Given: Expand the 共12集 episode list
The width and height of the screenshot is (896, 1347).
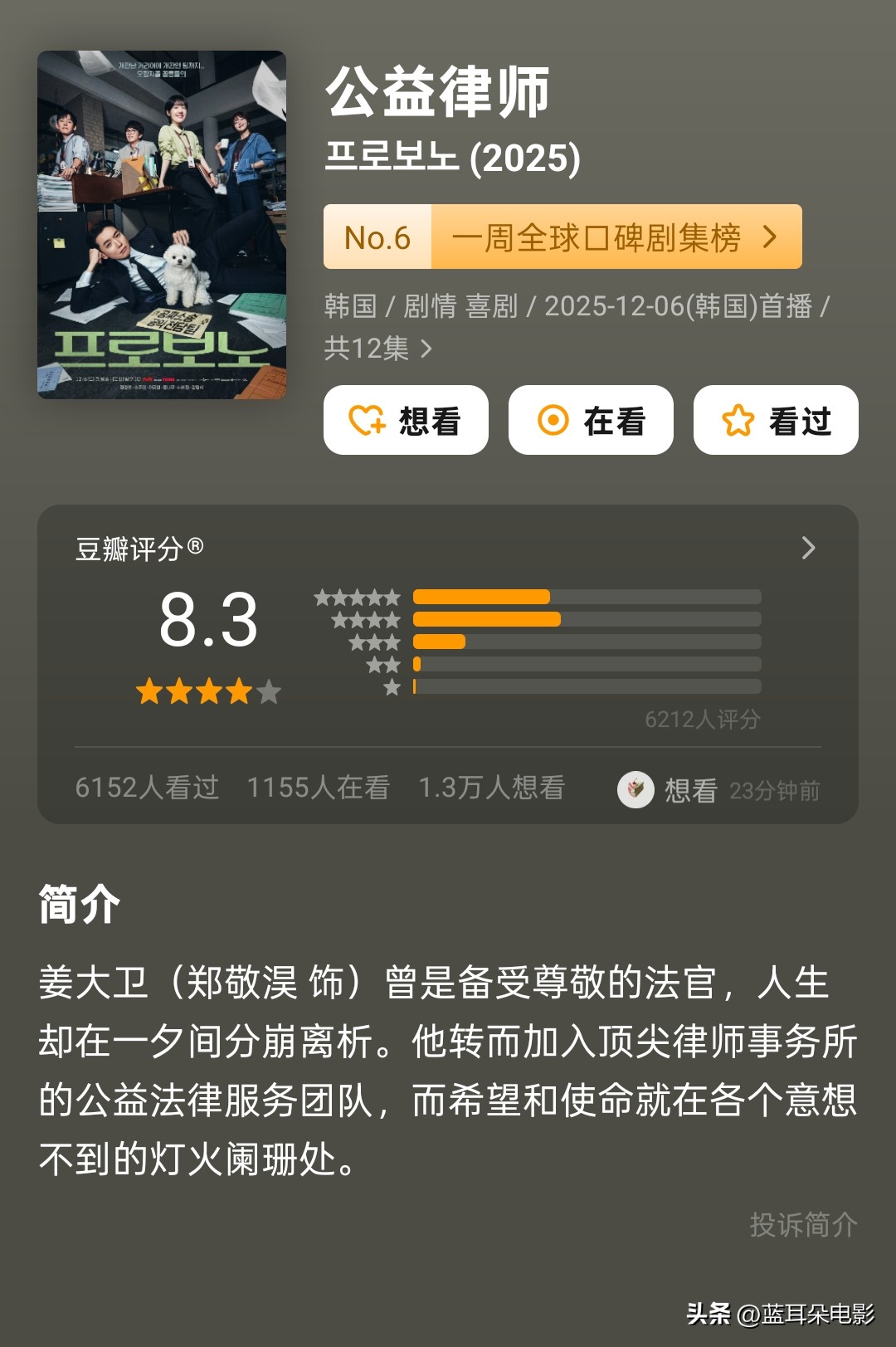Looking at the screenshot, I should pyautogui.click(x=373, y=349).
